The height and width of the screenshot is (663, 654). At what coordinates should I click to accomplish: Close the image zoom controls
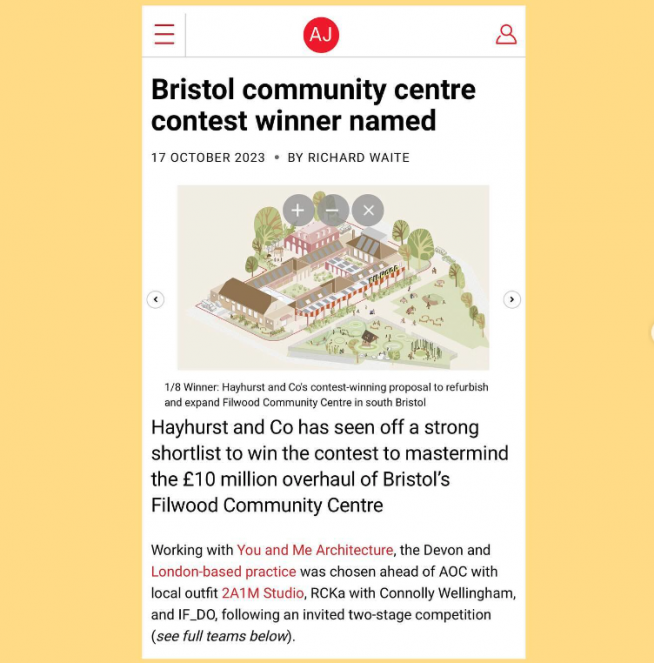pos(368,210)
